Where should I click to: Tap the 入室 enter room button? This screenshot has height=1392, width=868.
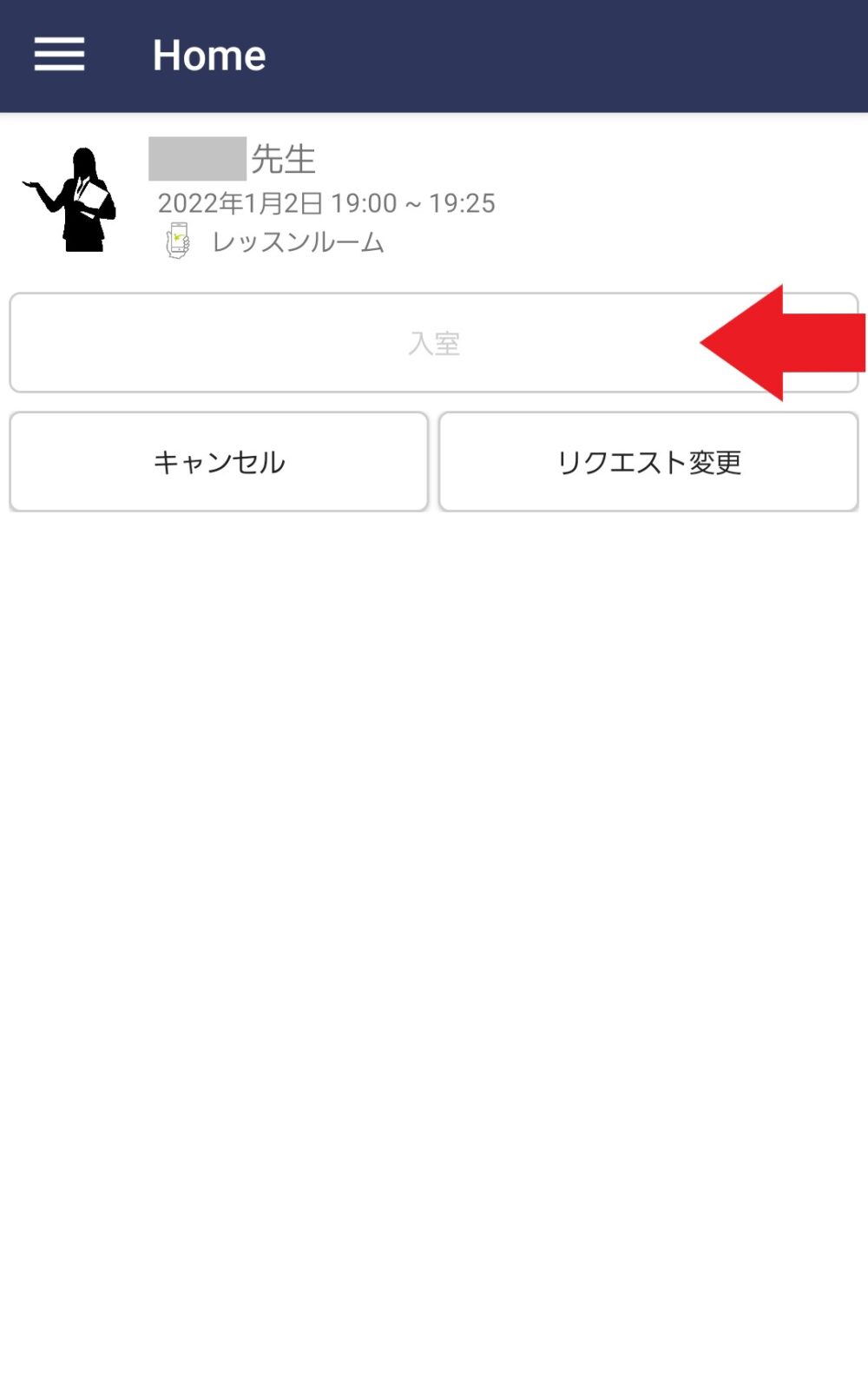434,343
